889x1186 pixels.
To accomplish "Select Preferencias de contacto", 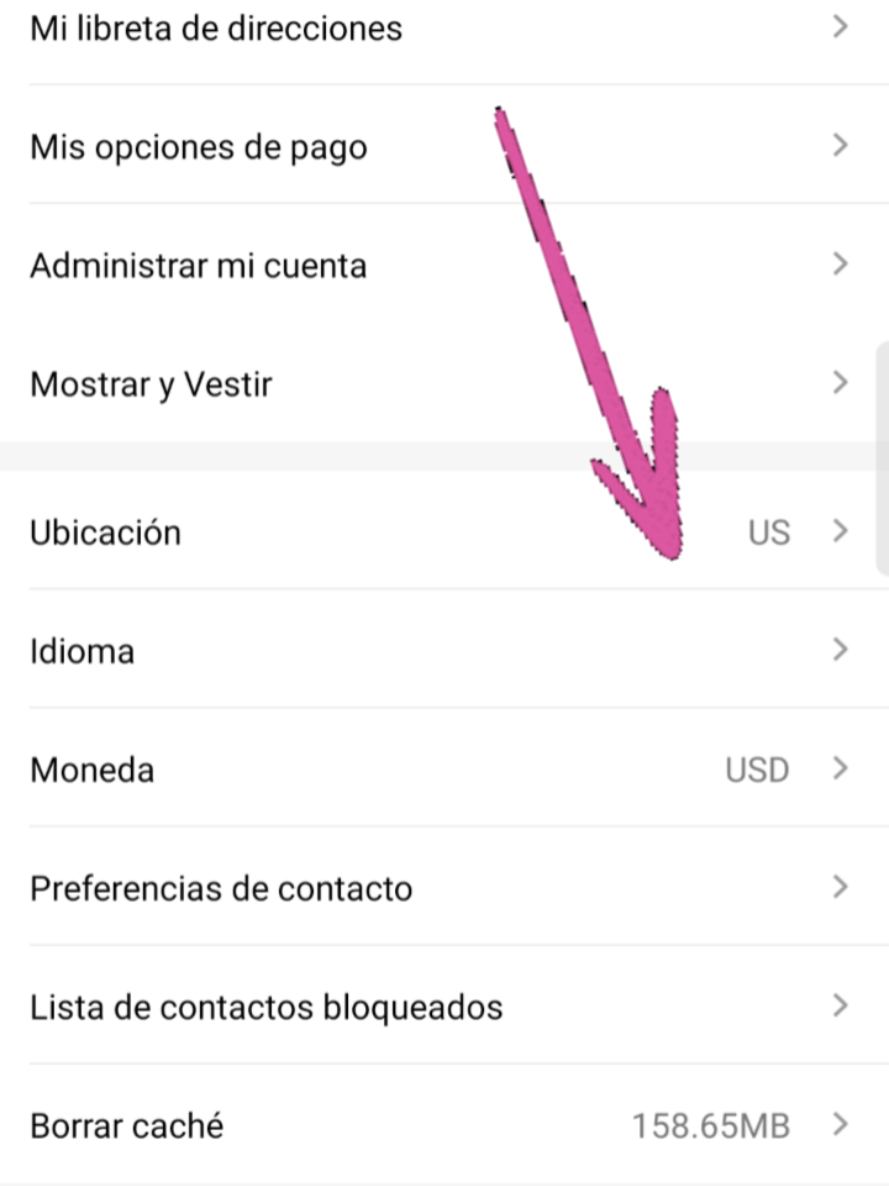I will click(x=220, y=887).
